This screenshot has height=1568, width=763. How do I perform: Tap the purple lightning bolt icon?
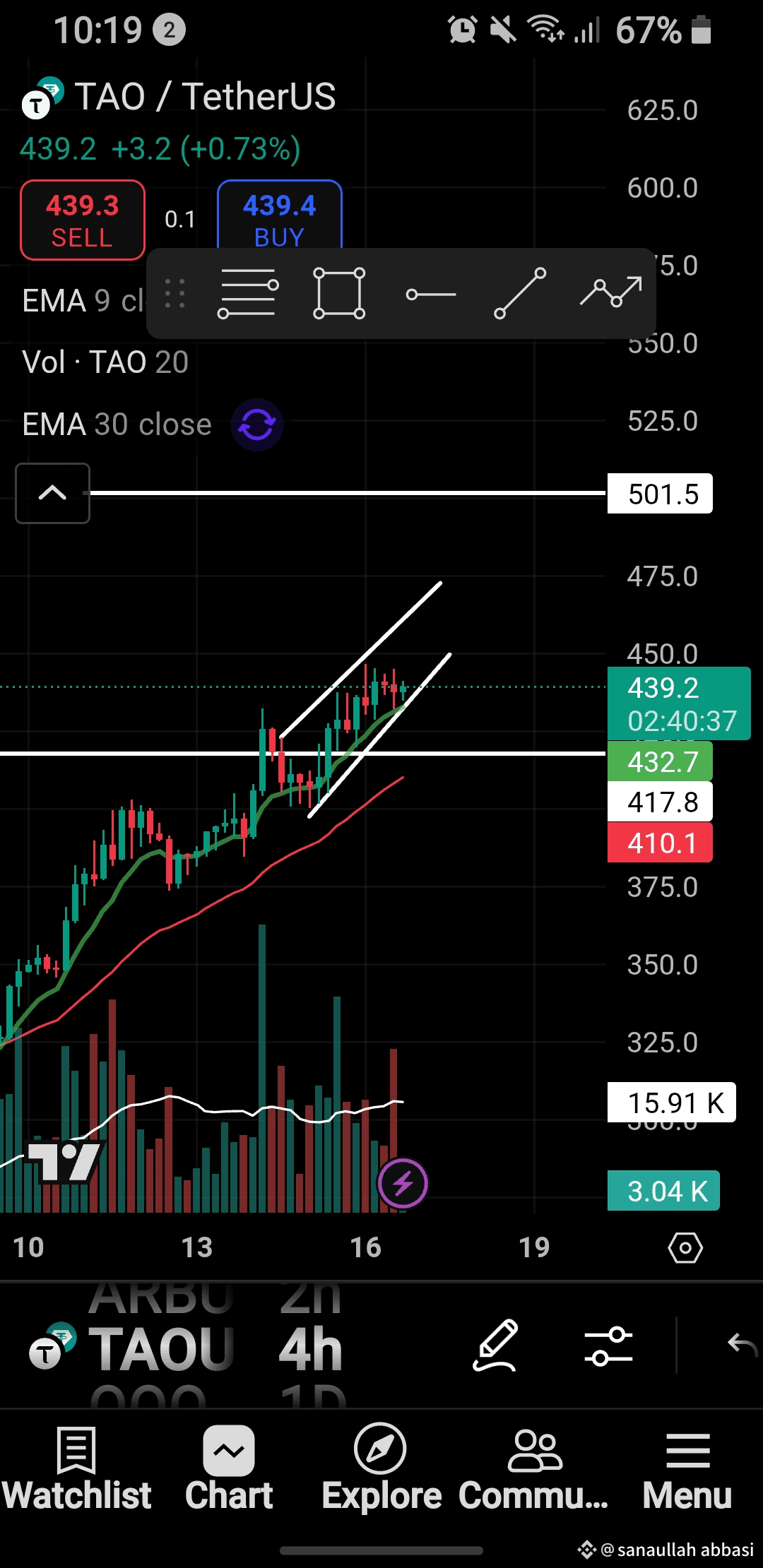coord(403,1183)
